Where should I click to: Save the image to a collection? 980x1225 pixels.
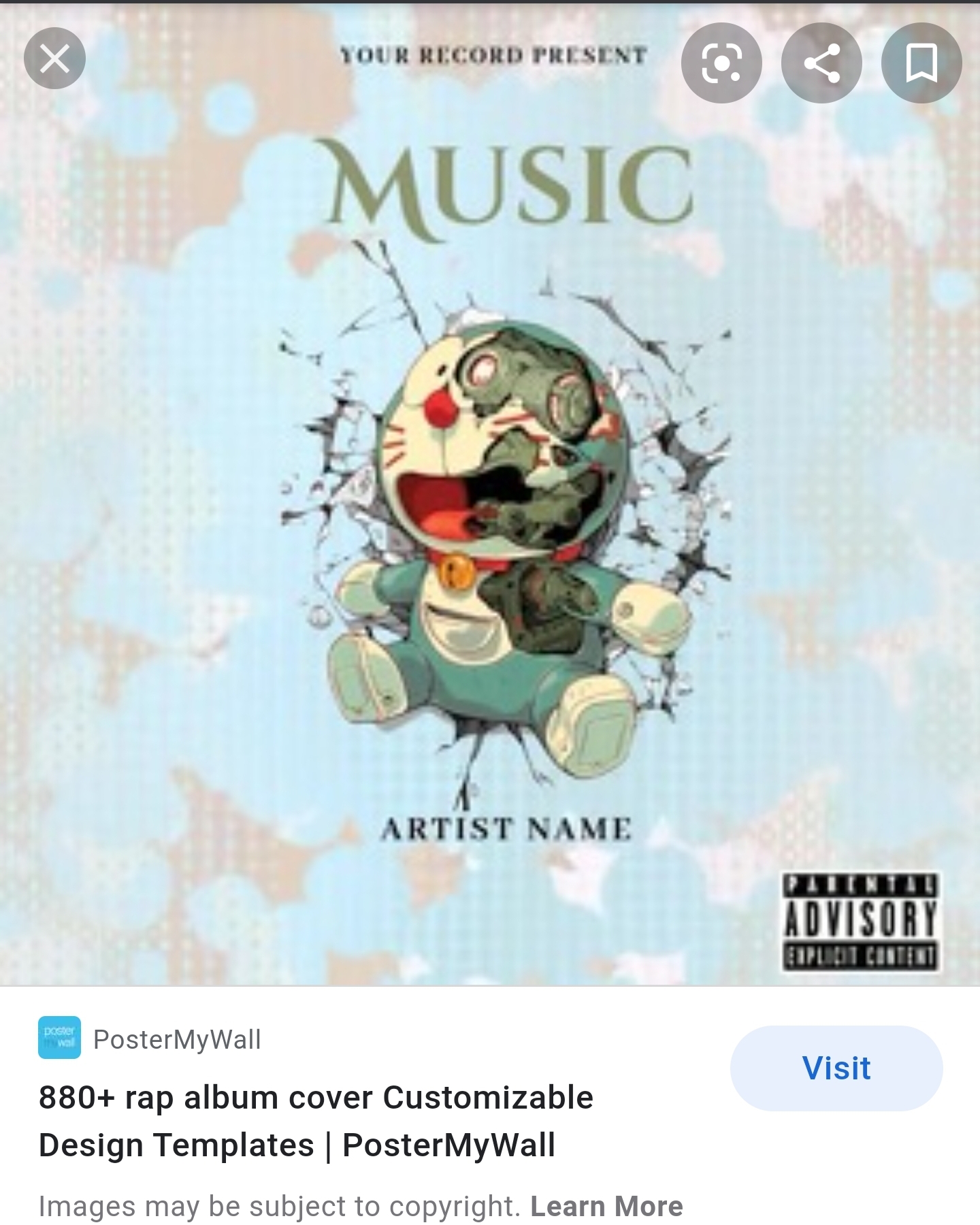(x=921, y=63)
